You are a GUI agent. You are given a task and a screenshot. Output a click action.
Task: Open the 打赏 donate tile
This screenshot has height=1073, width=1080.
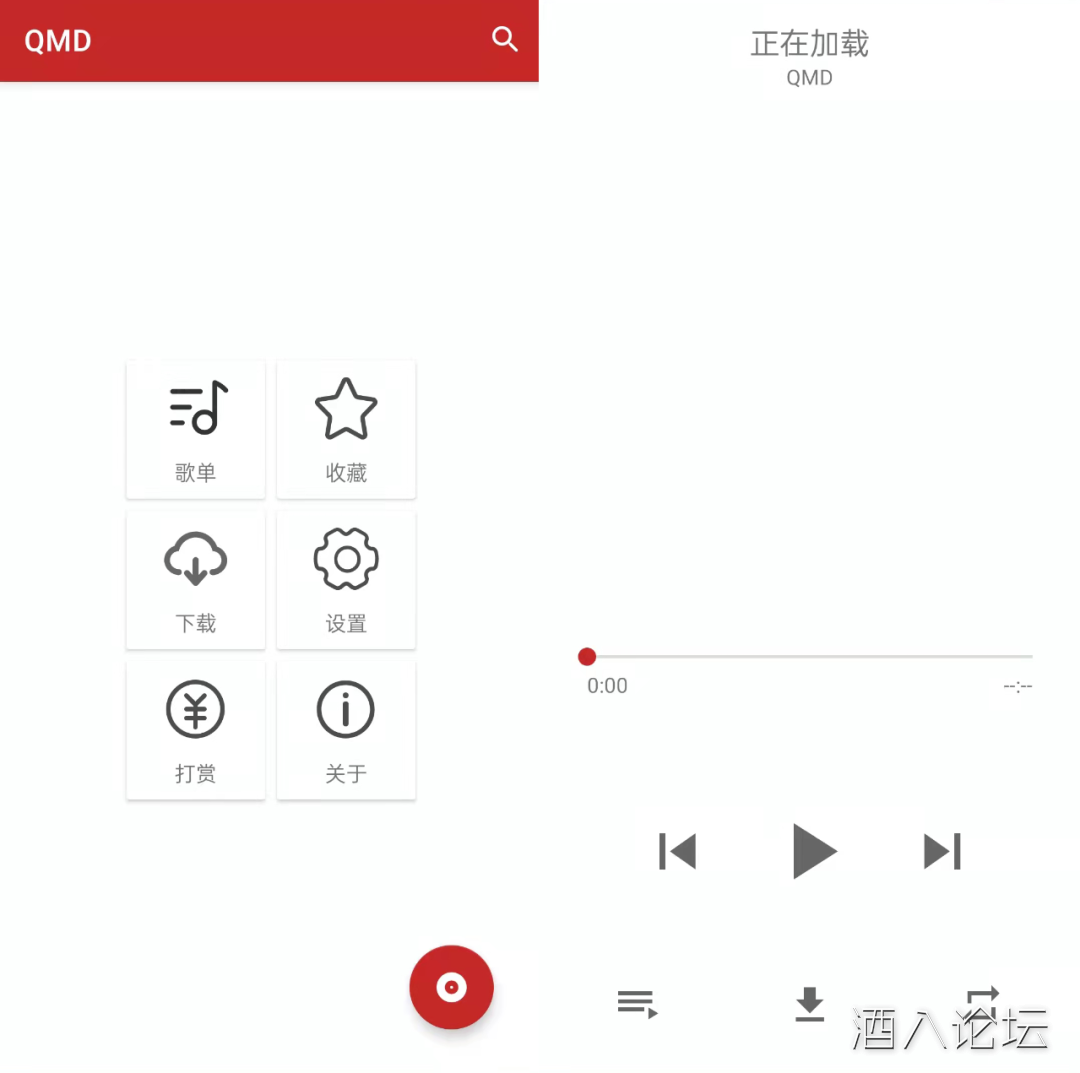pos(196,730)
